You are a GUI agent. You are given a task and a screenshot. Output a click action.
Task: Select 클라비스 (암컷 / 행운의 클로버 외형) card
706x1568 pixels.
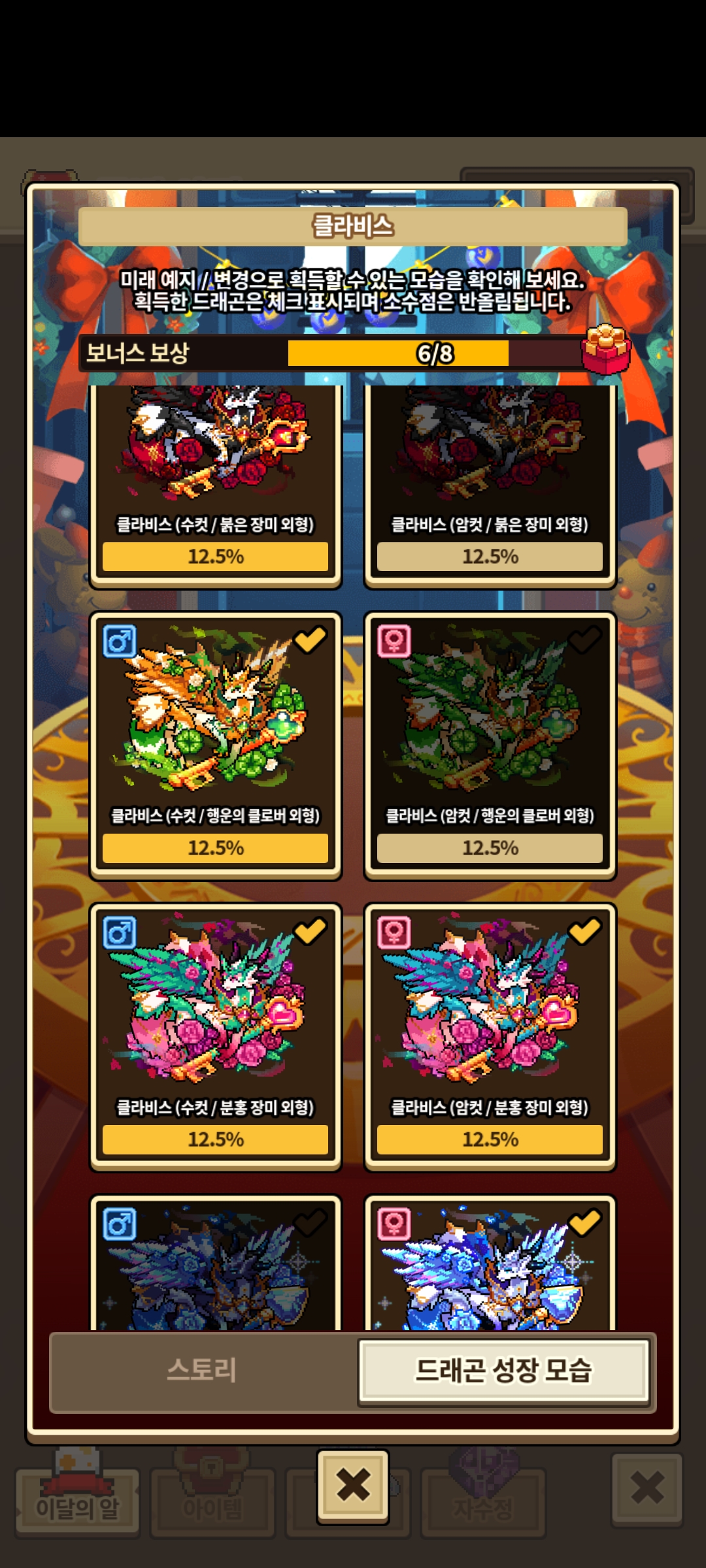coord(490,746)
